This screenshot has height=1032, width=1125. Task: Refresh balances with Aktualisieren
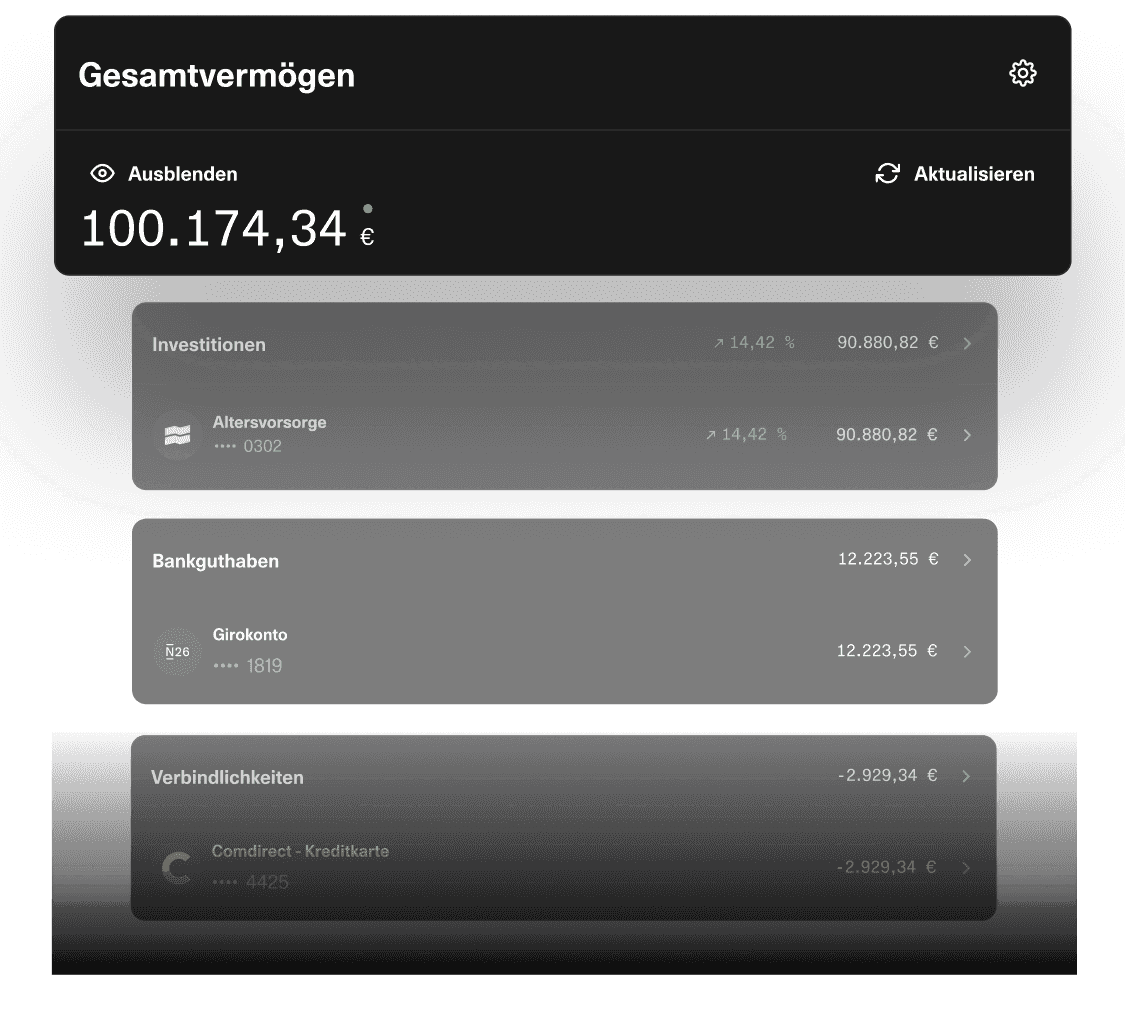(955, 174)
